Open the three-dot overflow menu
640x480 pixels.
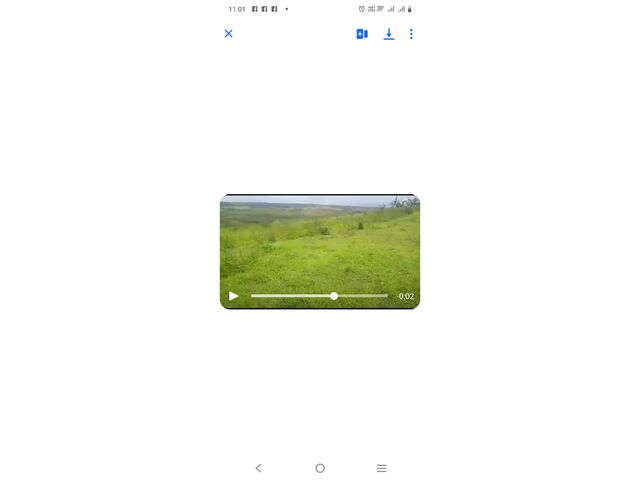[x=411, y=34]
